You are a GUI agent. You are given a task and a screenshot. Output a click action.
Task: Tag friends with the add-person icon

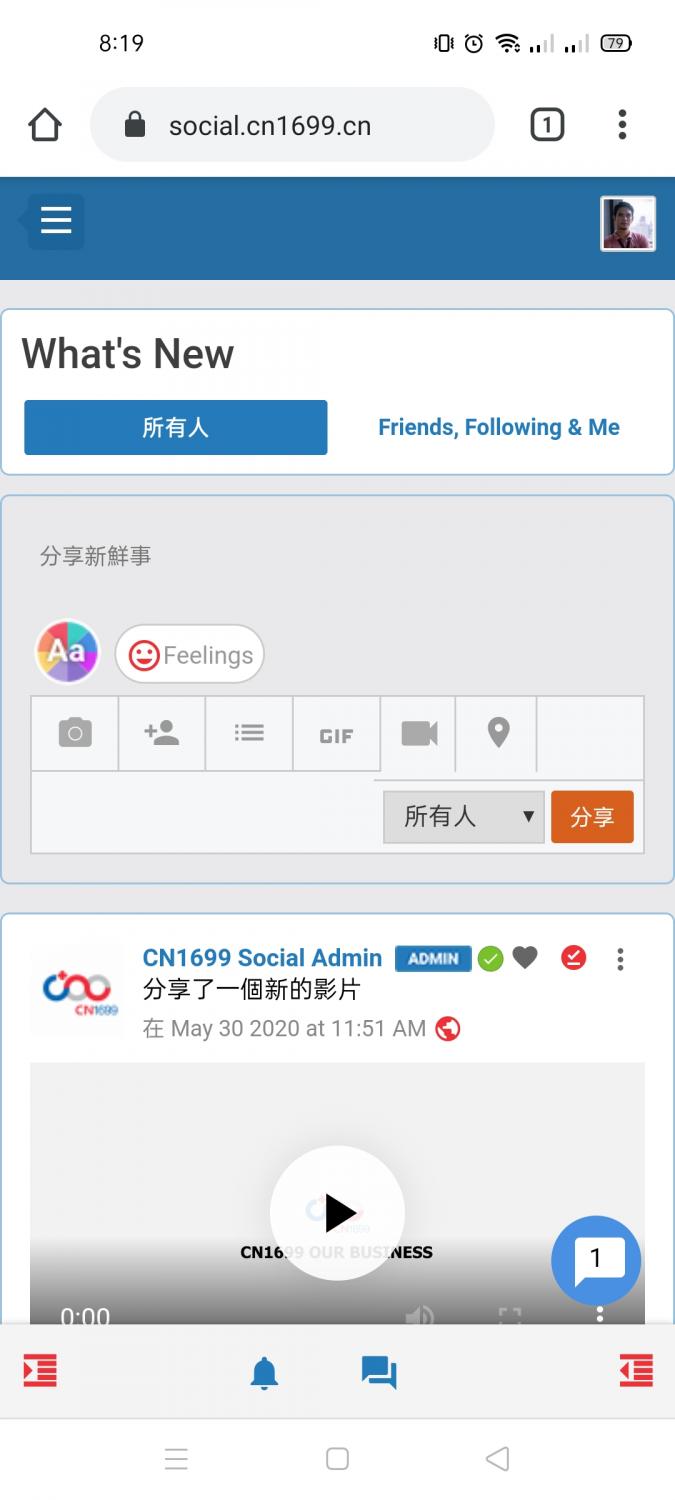coord(162,734)
